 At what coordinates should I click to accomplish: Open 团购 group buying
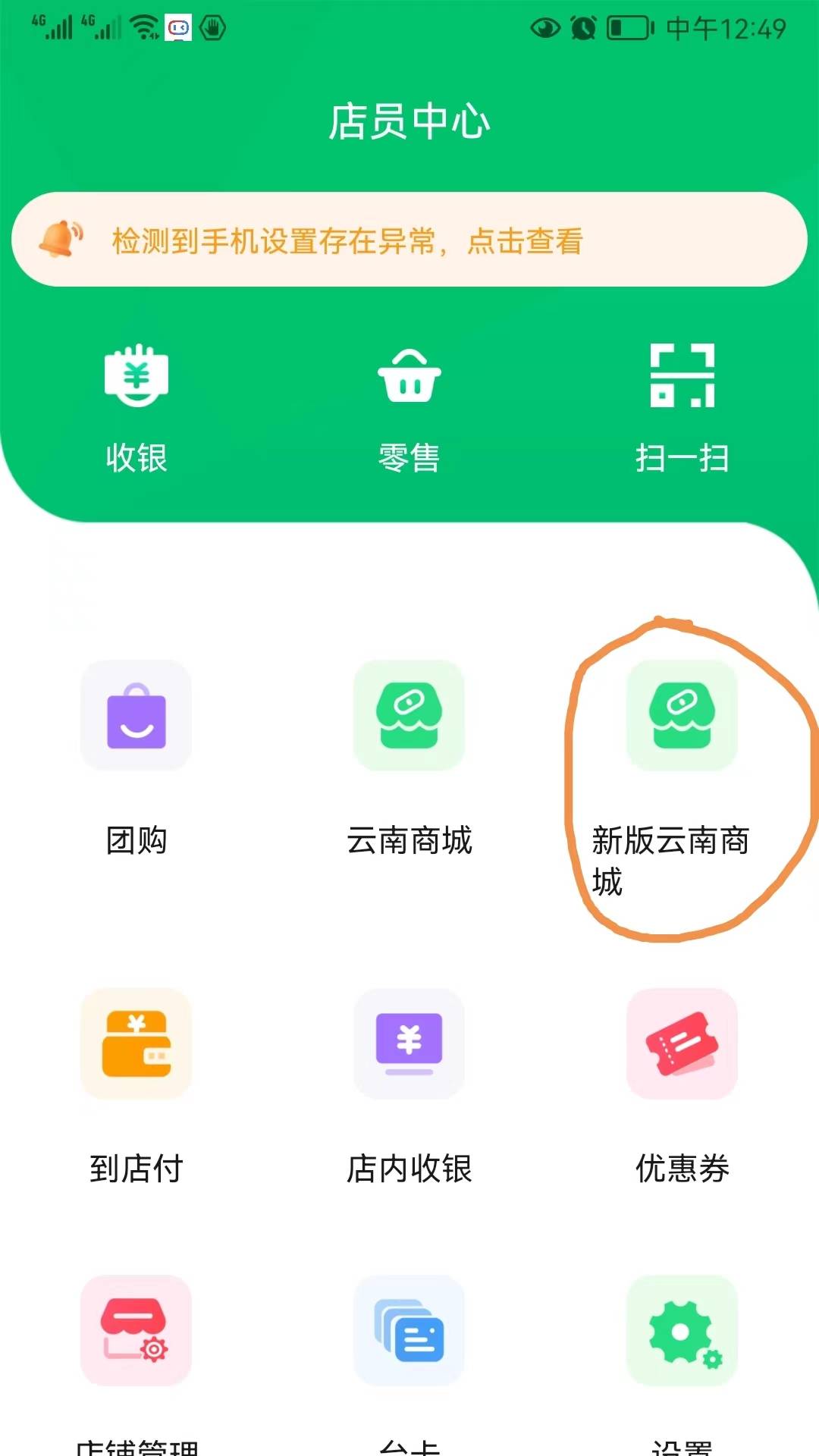(136, 717)
